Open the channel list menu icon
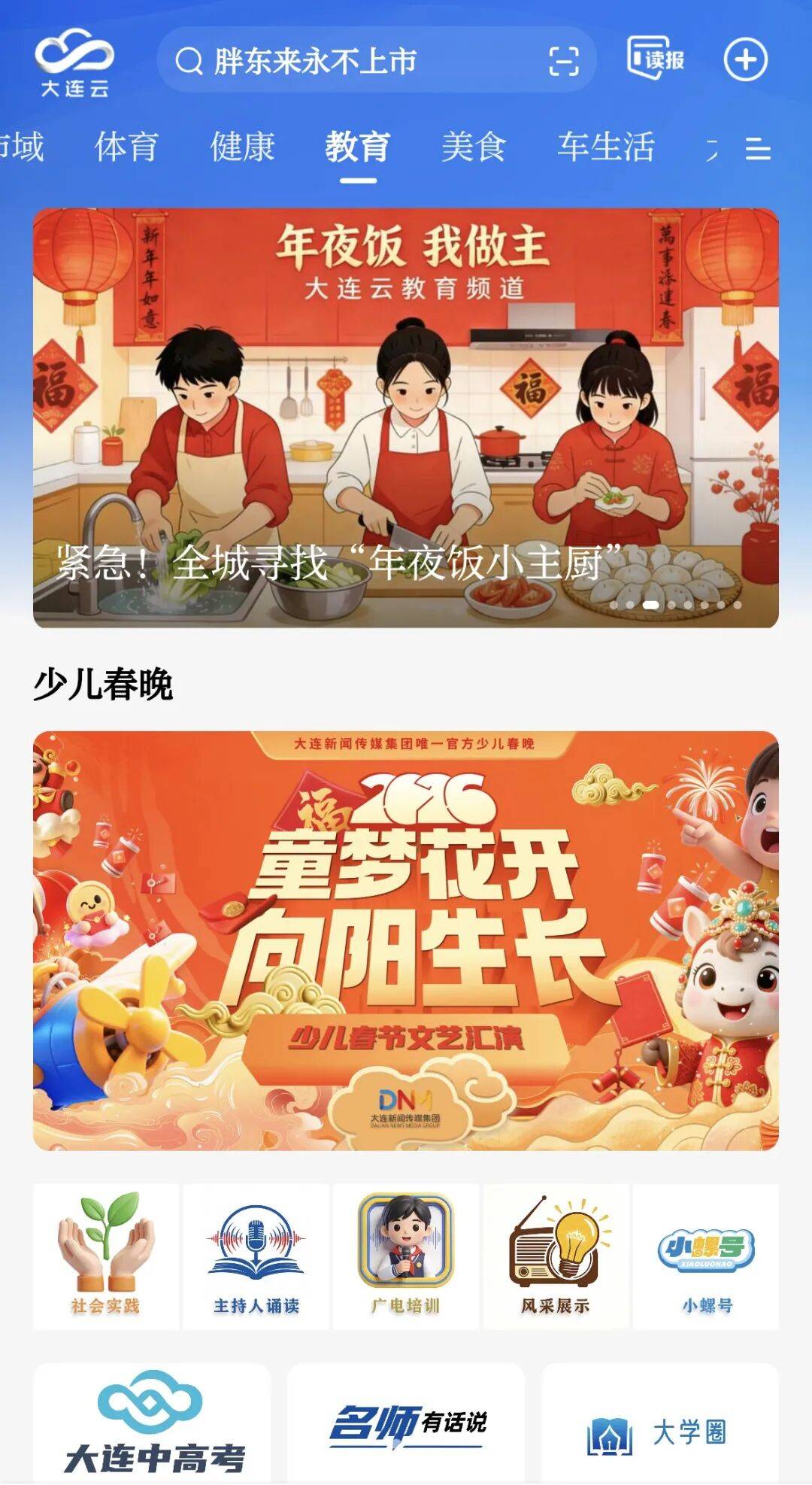812x1485 pixels. [758, 149]
